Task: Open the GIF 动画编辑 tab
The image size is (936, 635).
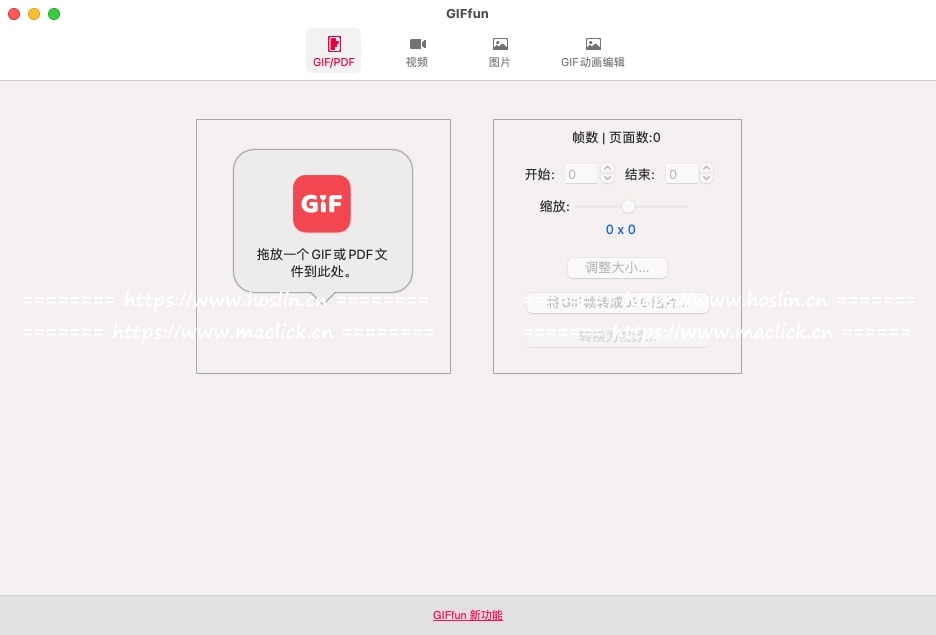Action: click(592, 51)
